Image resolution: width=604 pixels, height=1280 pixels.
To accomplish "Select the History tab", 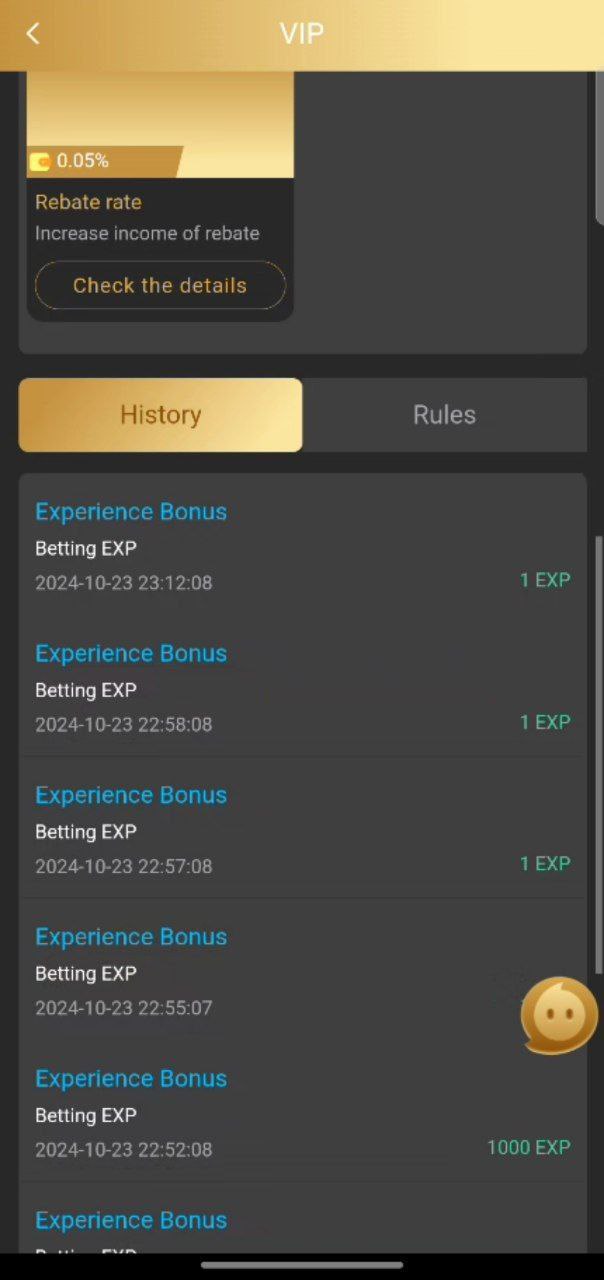I will tap(160, 415).
